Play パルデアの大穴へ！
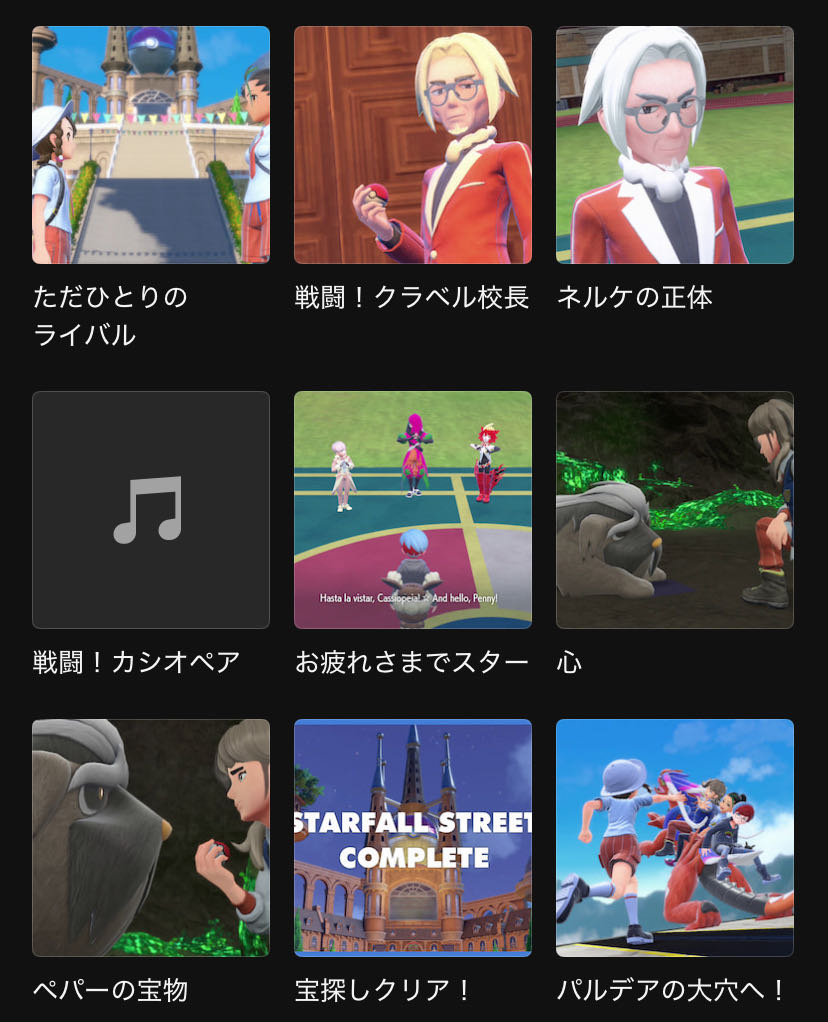The image size is (828, 1022). point(675,838)
